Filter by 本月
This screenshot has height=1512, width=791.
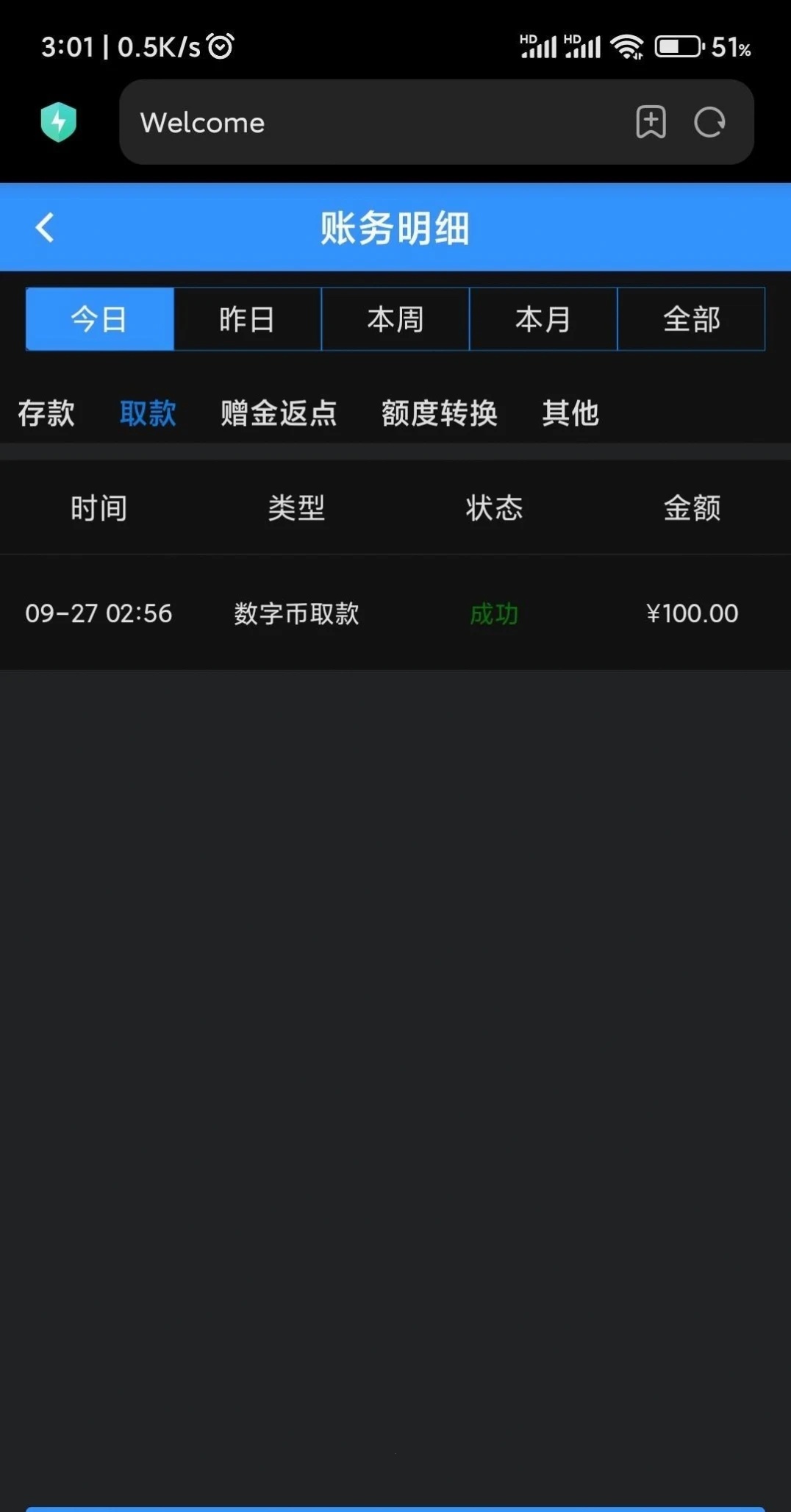tap(543, 319)
